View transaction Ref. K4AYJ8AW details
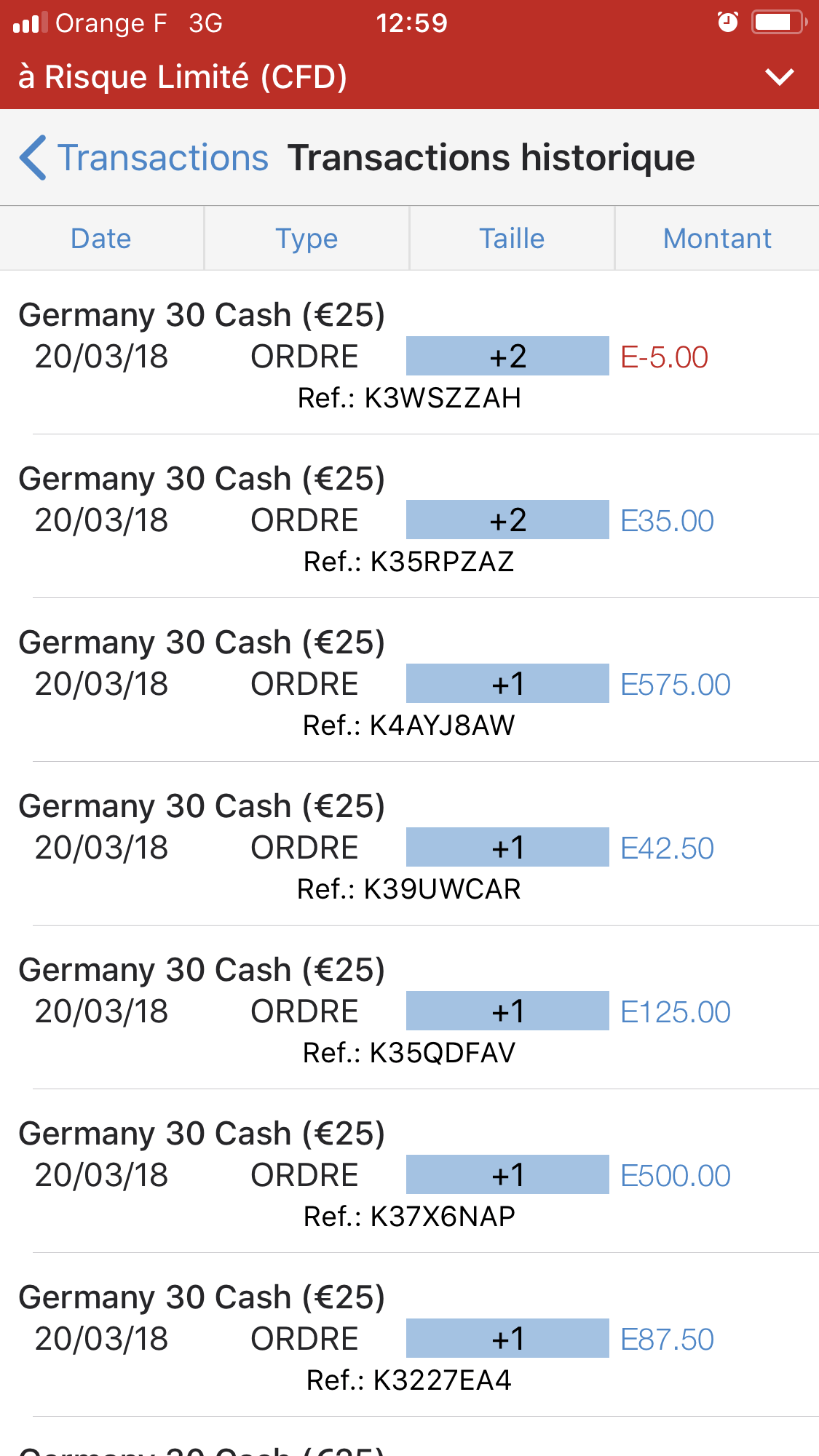This screenshot has height=1456, width=819. coord(409,685)
